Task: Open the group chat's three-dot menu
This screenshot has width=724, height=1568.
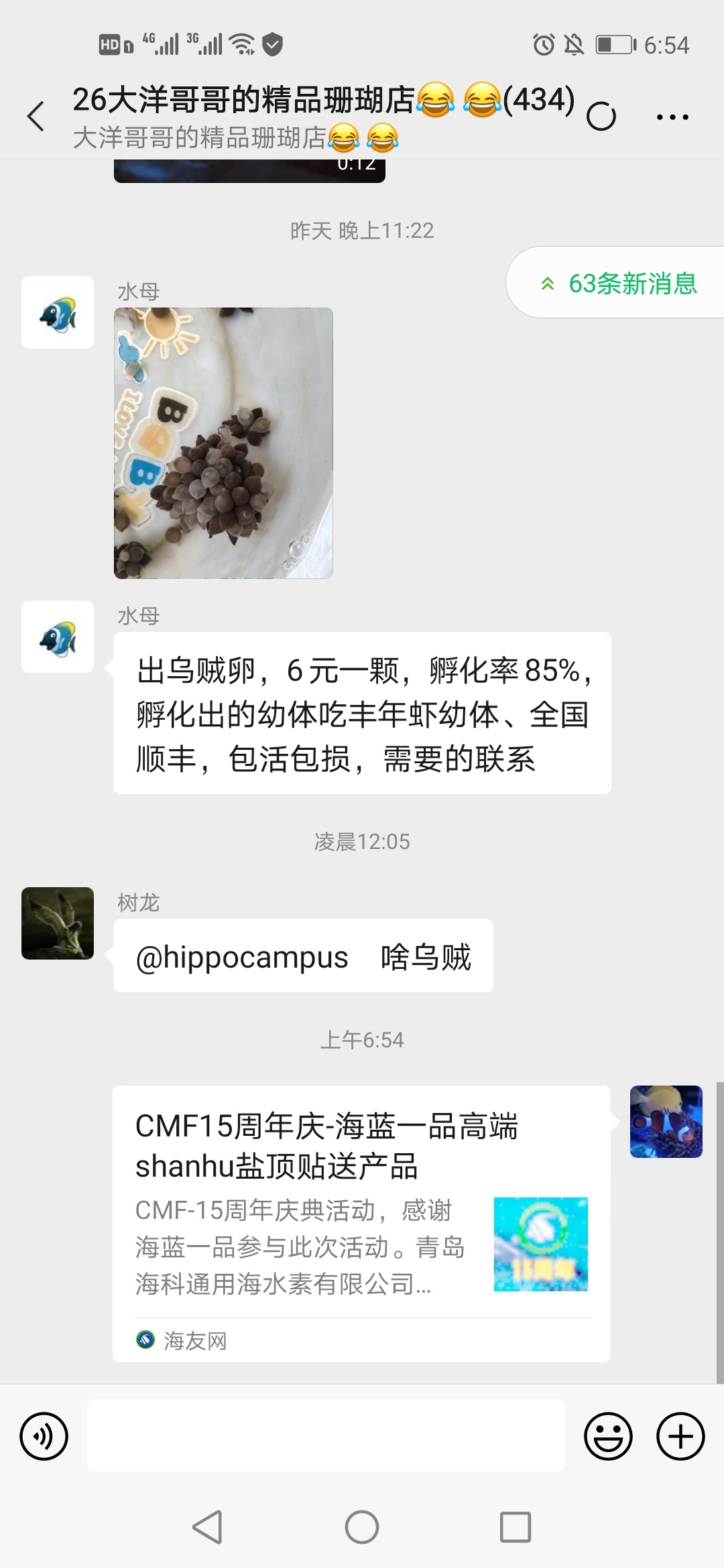Action: (x=672, y=117)
